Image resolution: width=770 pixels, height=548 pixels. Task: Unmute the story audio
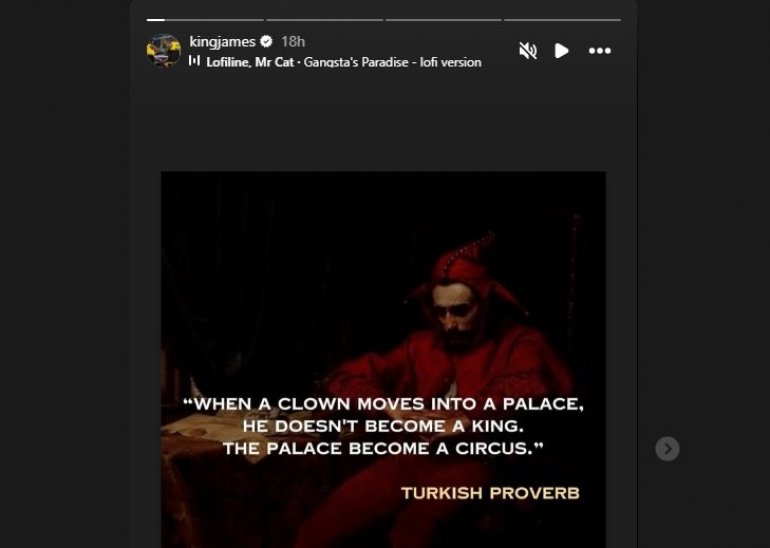528,51
